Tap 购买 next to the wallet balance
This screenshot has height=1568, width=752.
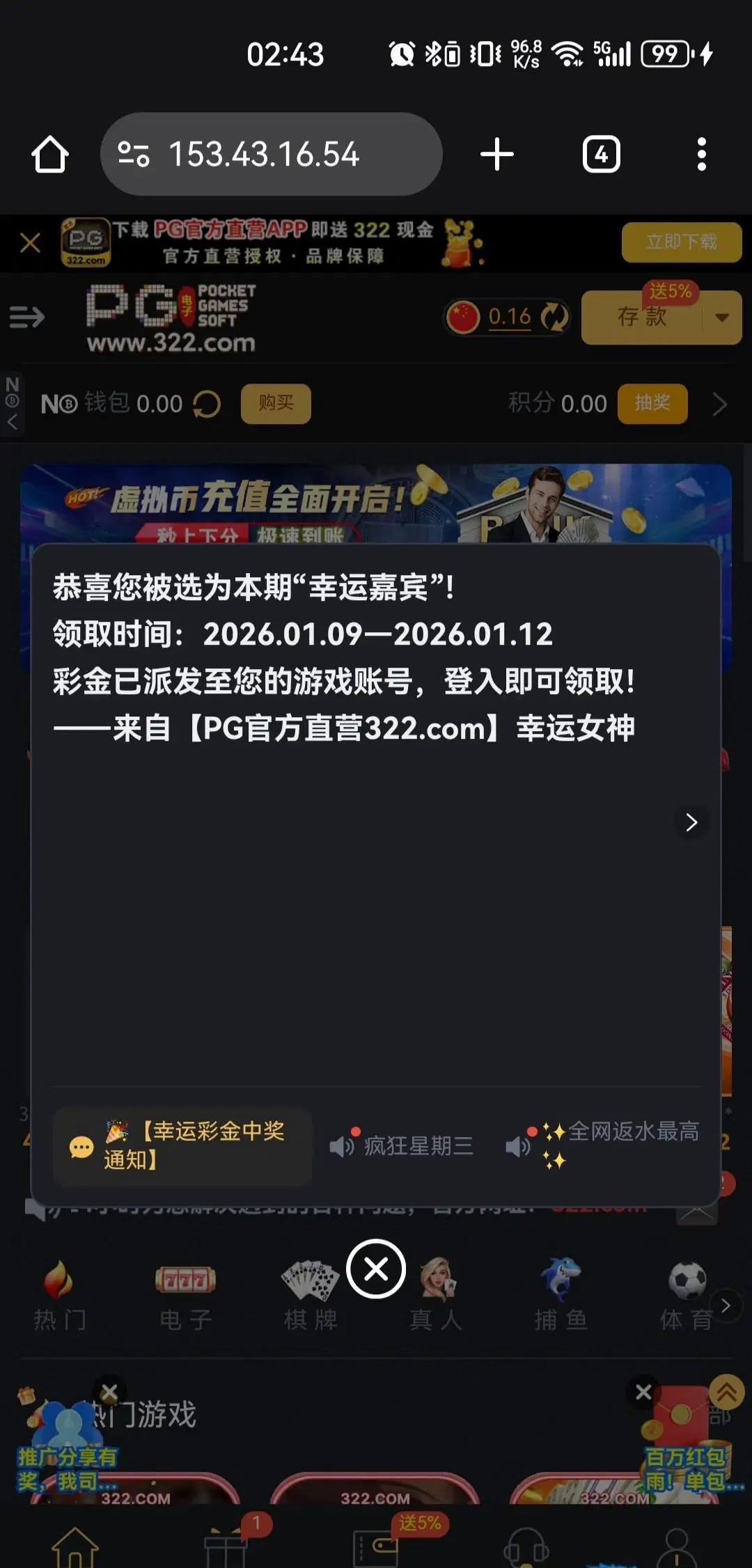[276, 403]
